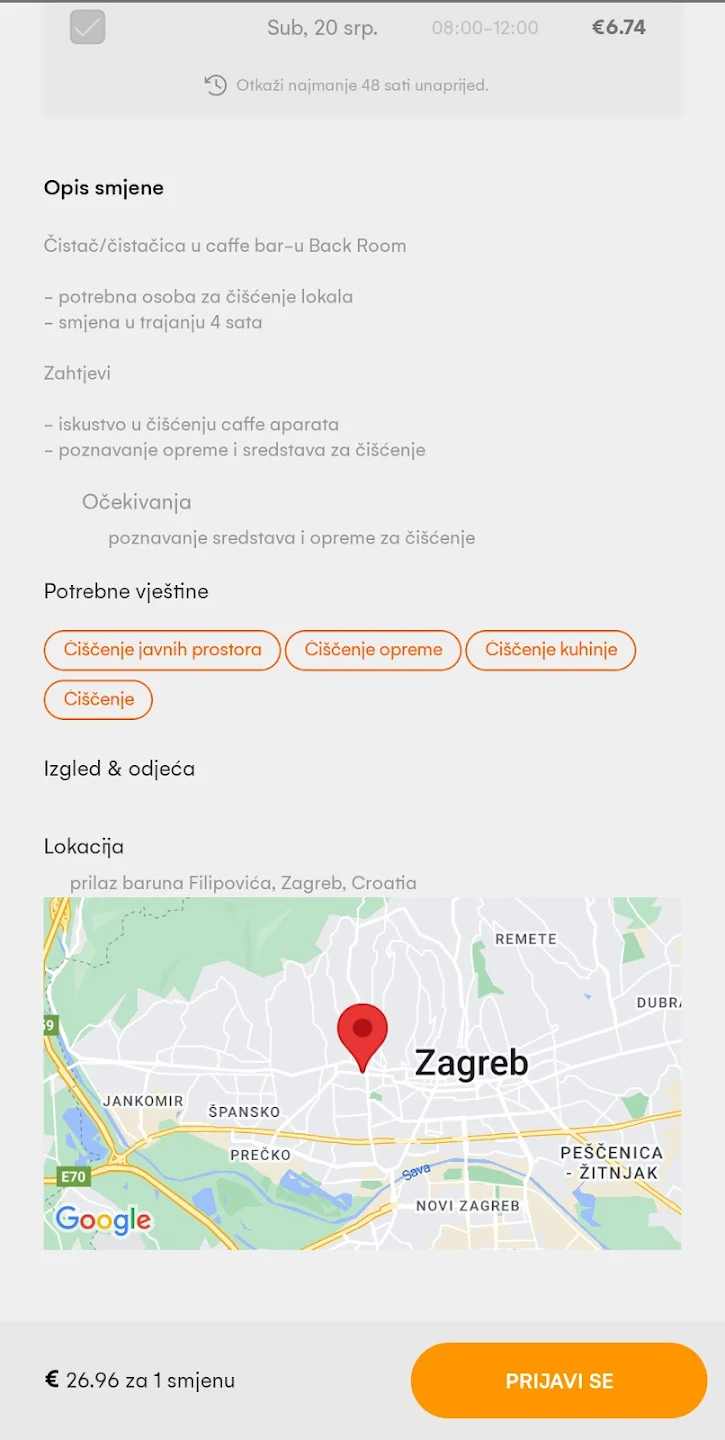Toggle the checkbox for the Sub, 20 srp. shift

[x=88, y=27]
